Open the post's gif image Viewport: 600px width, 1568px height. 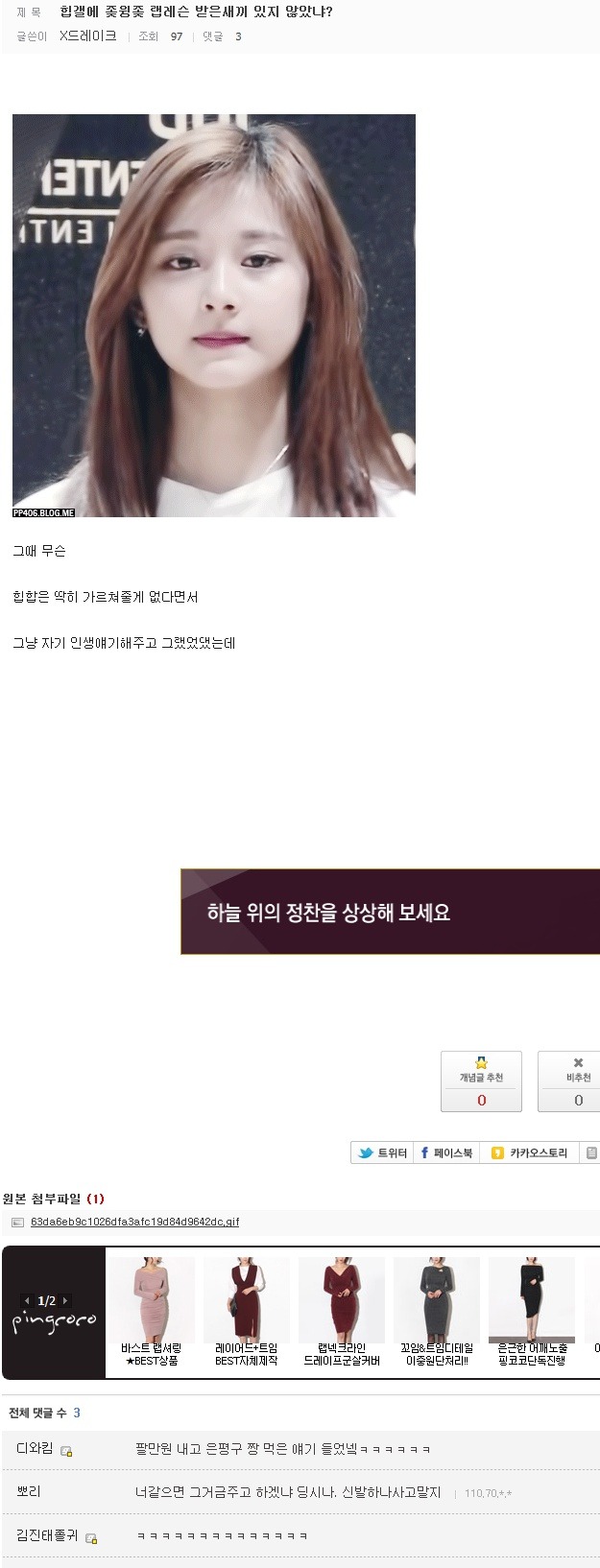pos(213,315)
